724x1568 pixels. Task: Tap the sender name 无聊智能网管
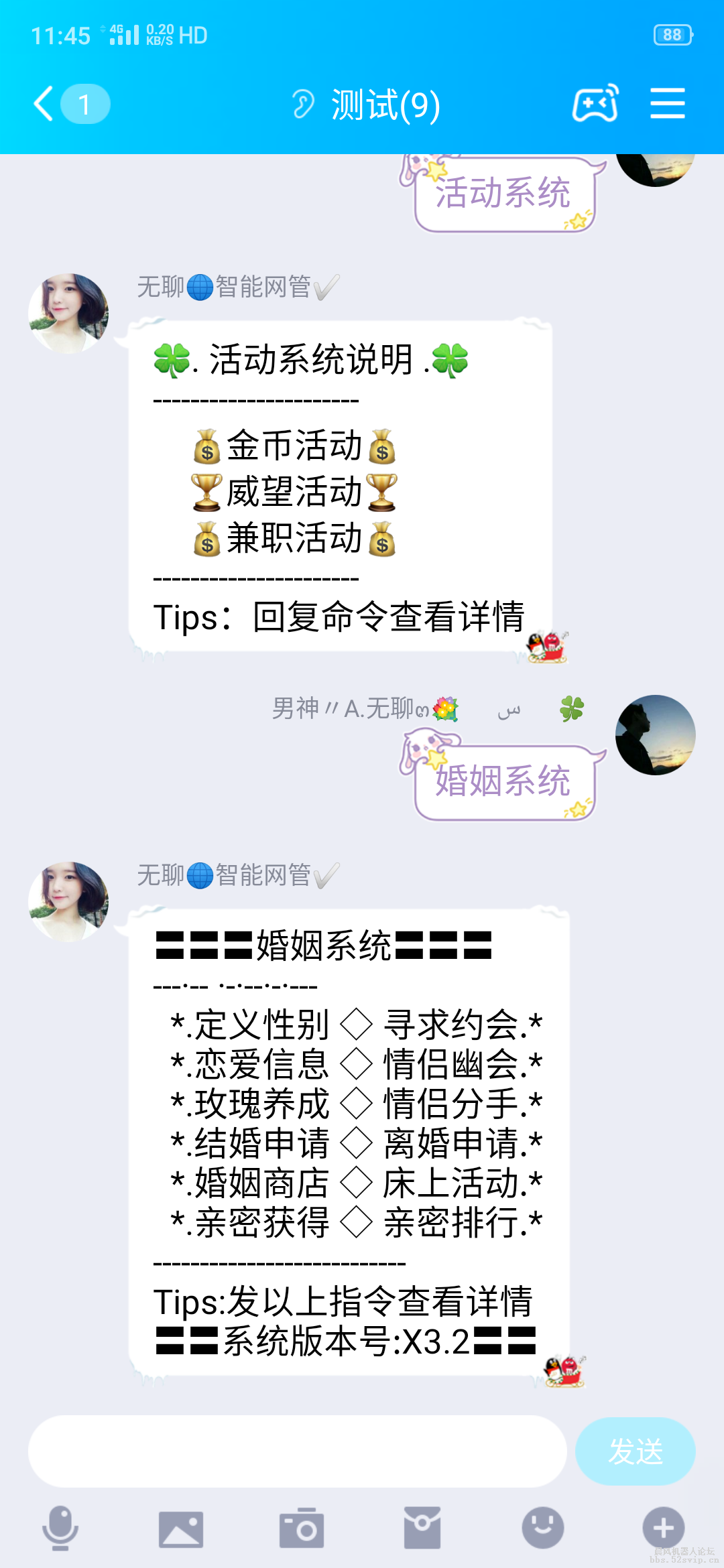coord(235,873)
